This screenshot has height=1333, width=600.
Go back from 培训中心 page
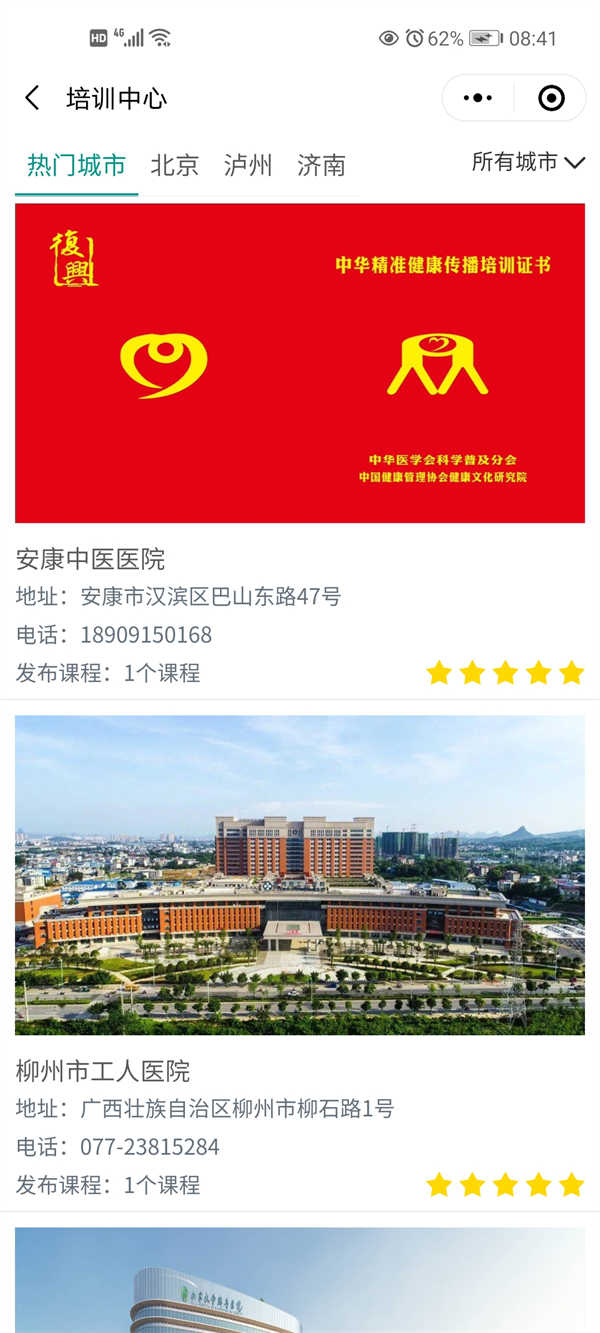pyautogui.click(x=32, y=98)
